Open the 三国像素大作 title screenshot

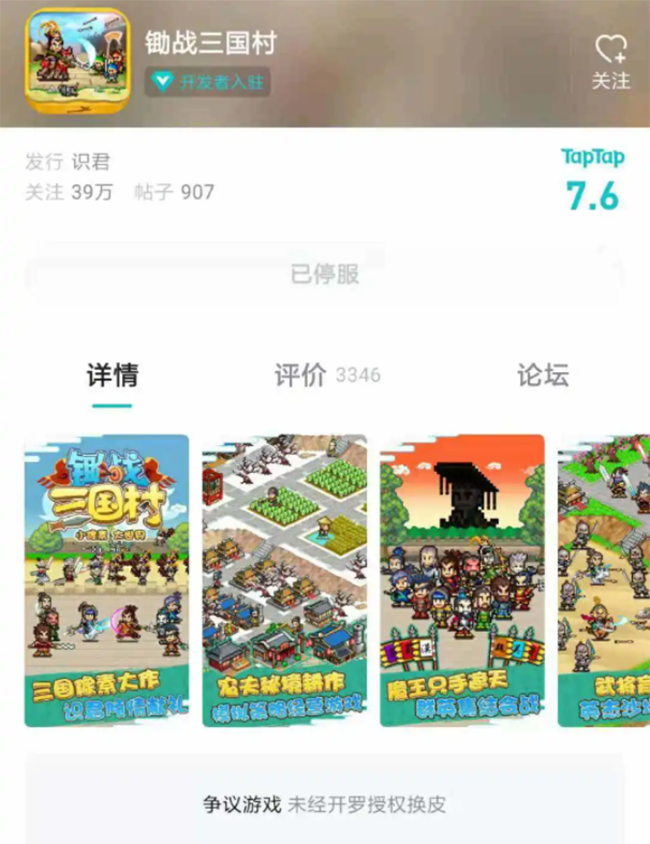click(x=107, y=580)
